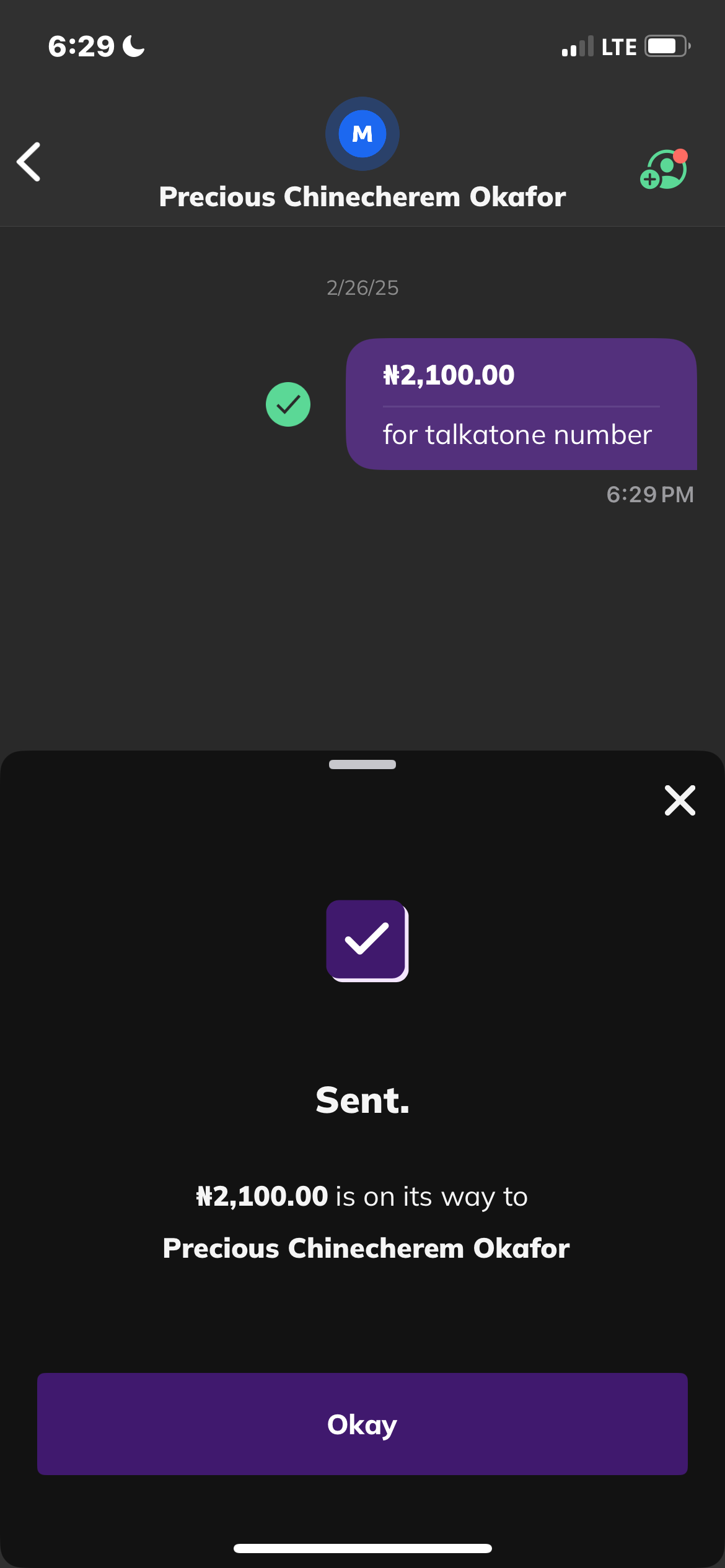Image resolution: width=725 pixels, height=1568 pixels.
Task: Tap the M profile avatar
Action: tap(362, 134)
